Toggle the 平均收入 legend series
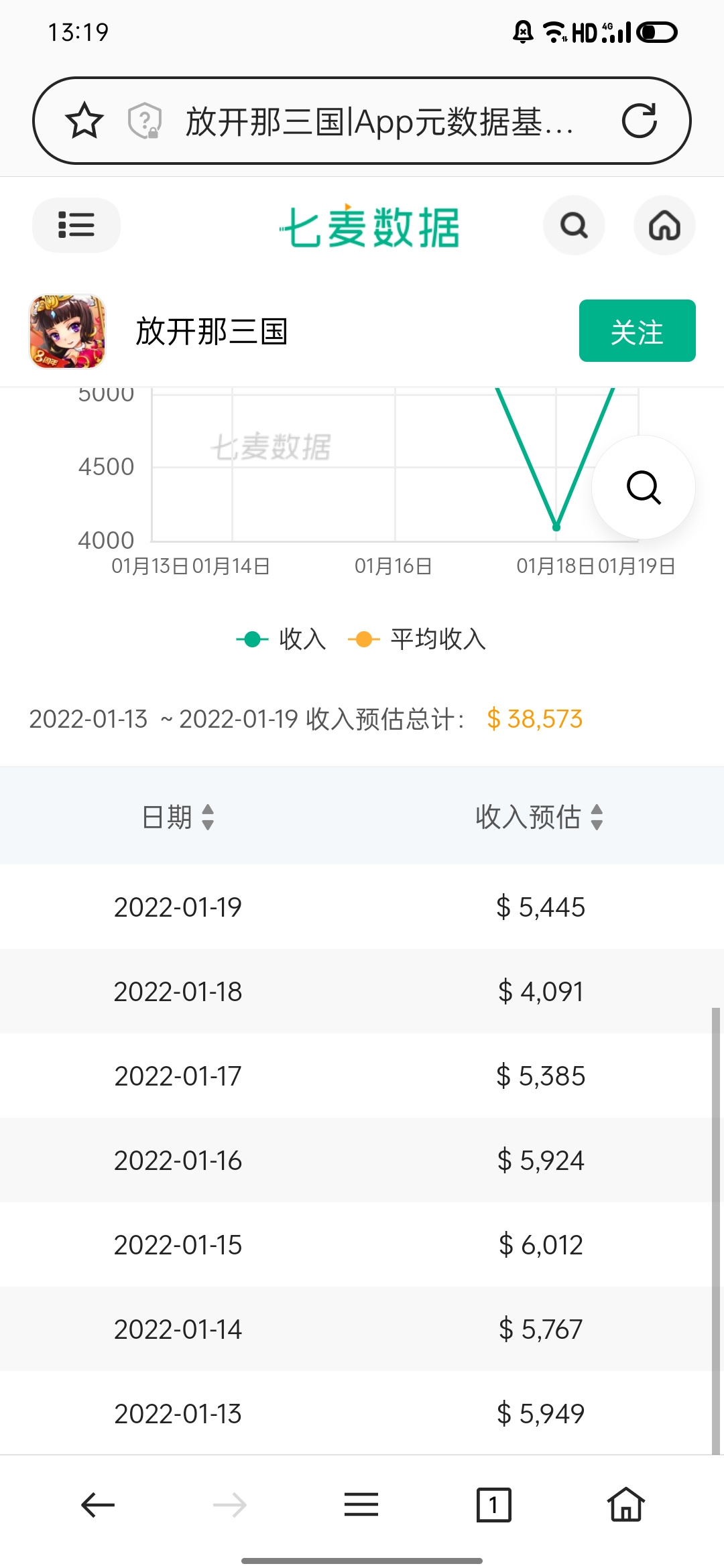 pos(417,639)
